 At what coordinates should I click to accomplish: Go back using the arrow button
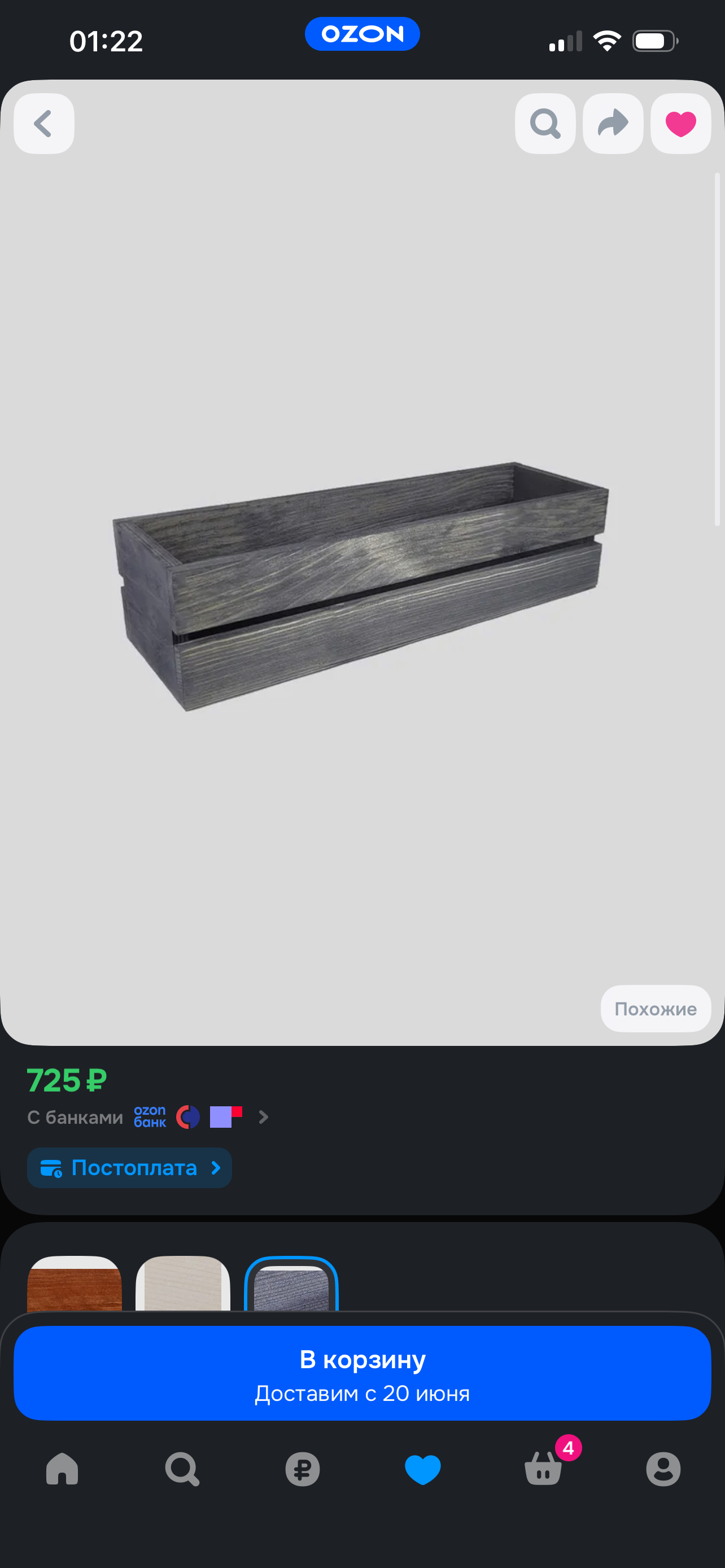click(x=44, y=124)
